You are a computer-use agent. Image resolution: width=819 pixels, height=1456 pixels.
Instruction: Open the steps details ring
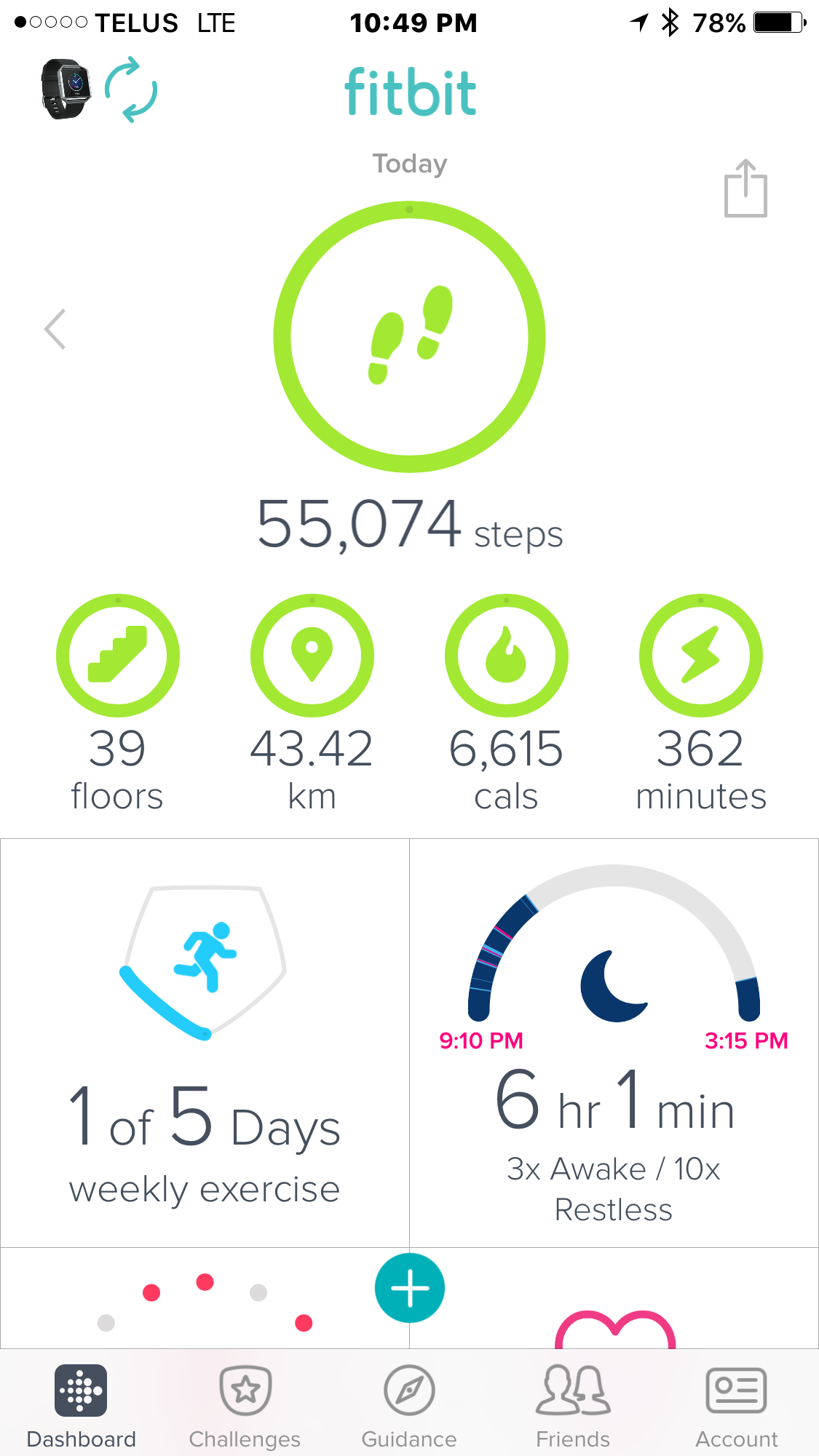(409, 337)
